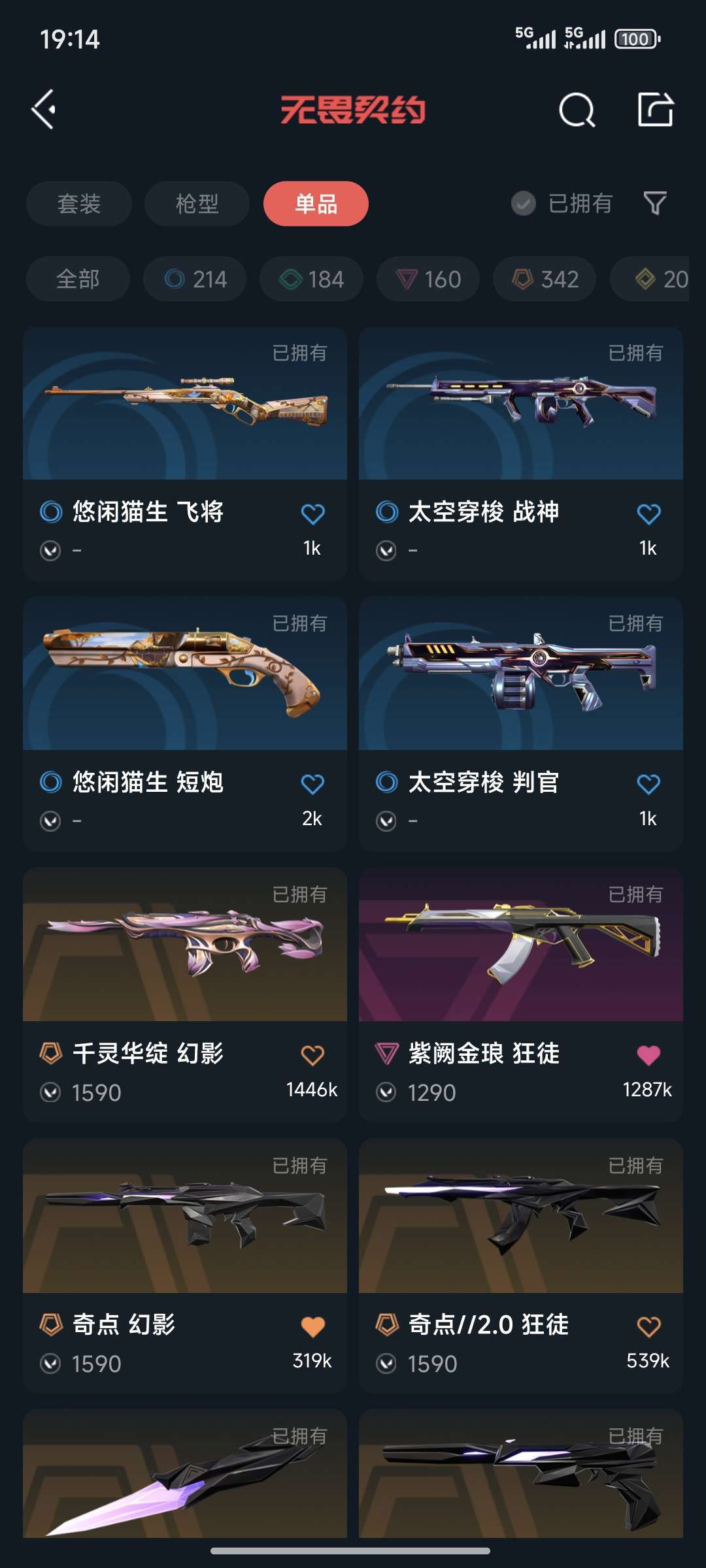Tap the share icon in the header
This screenshot has width=706, height=1568.
(655, 109)
